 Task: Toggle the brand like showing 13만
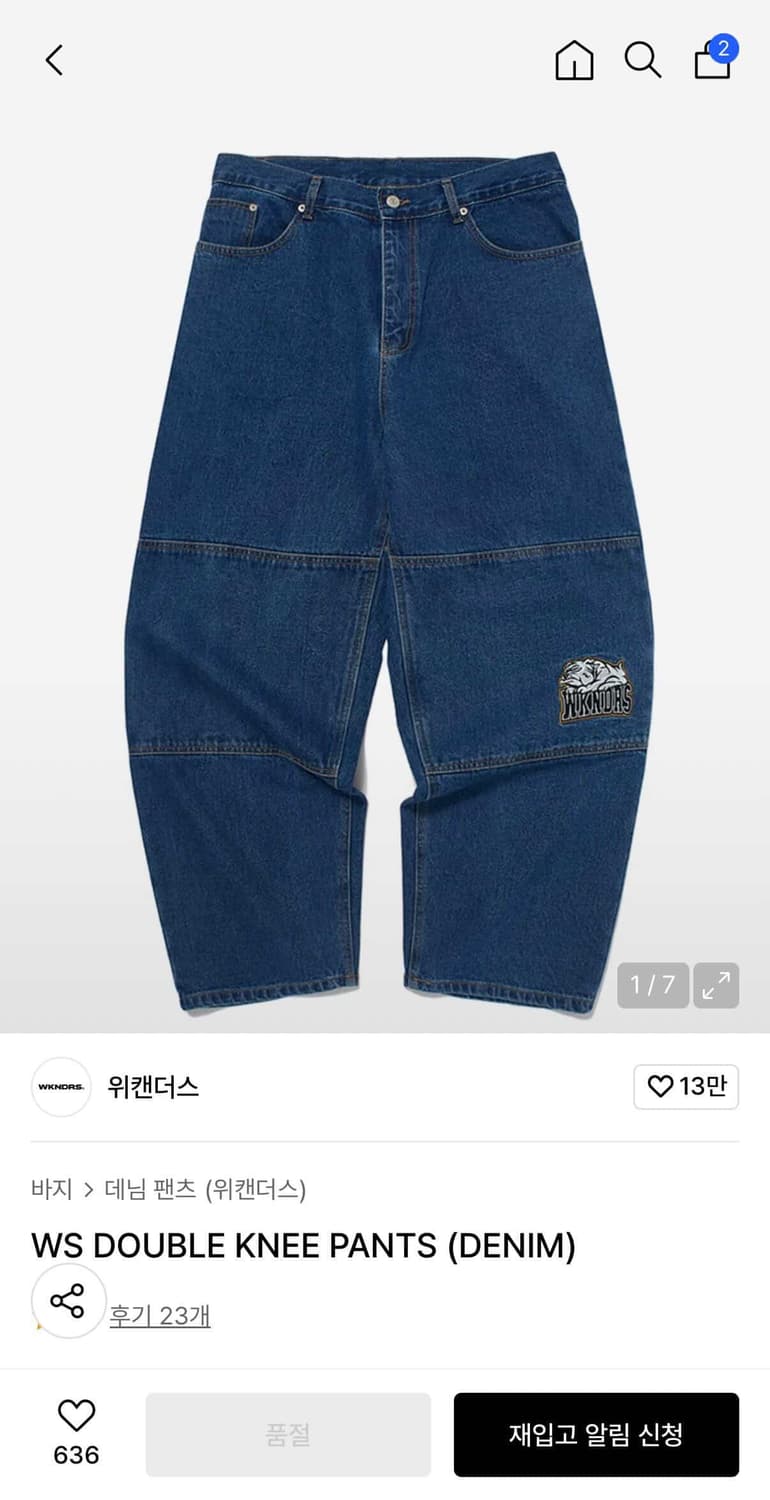point(686,1087)
